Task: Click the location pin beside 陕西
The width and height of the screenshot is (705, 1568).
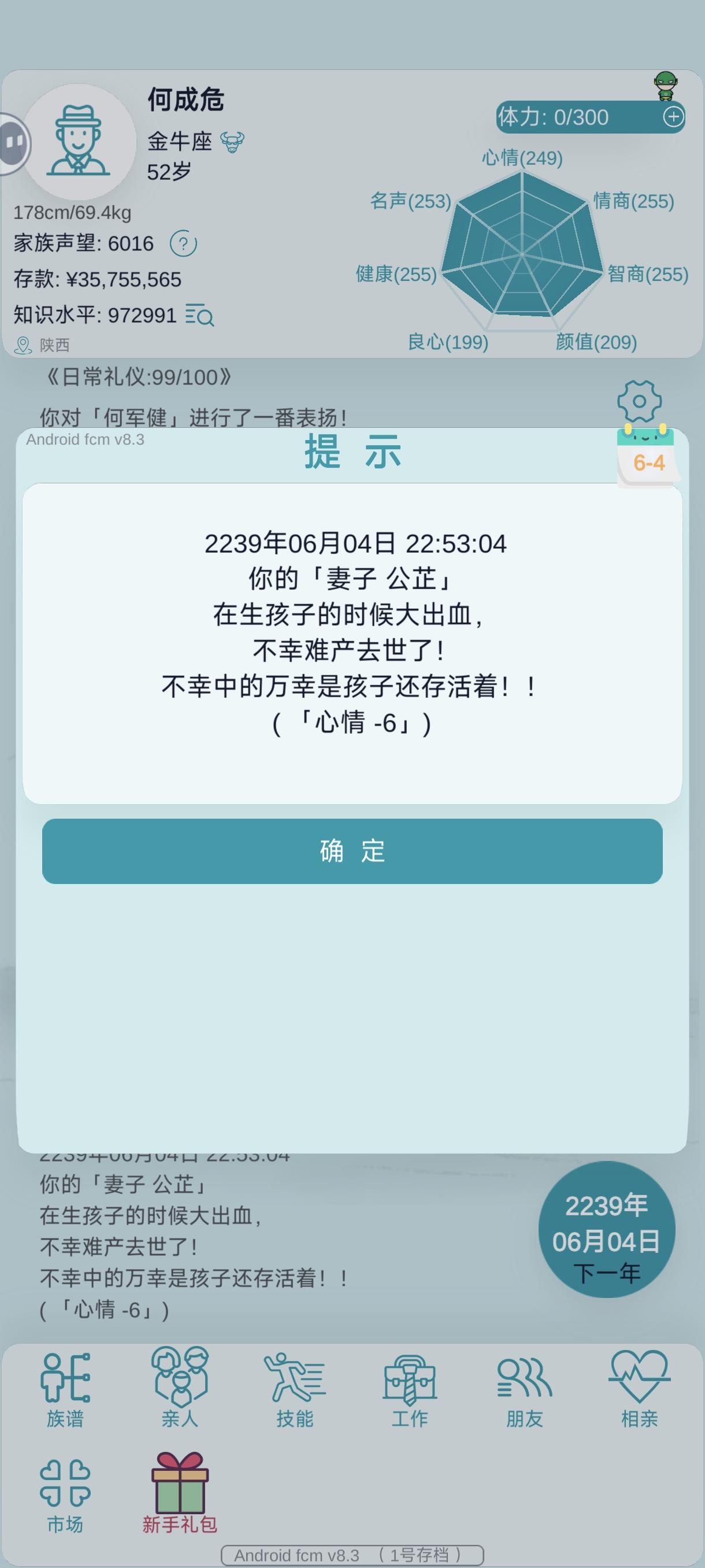Action: tap(23, 345)
